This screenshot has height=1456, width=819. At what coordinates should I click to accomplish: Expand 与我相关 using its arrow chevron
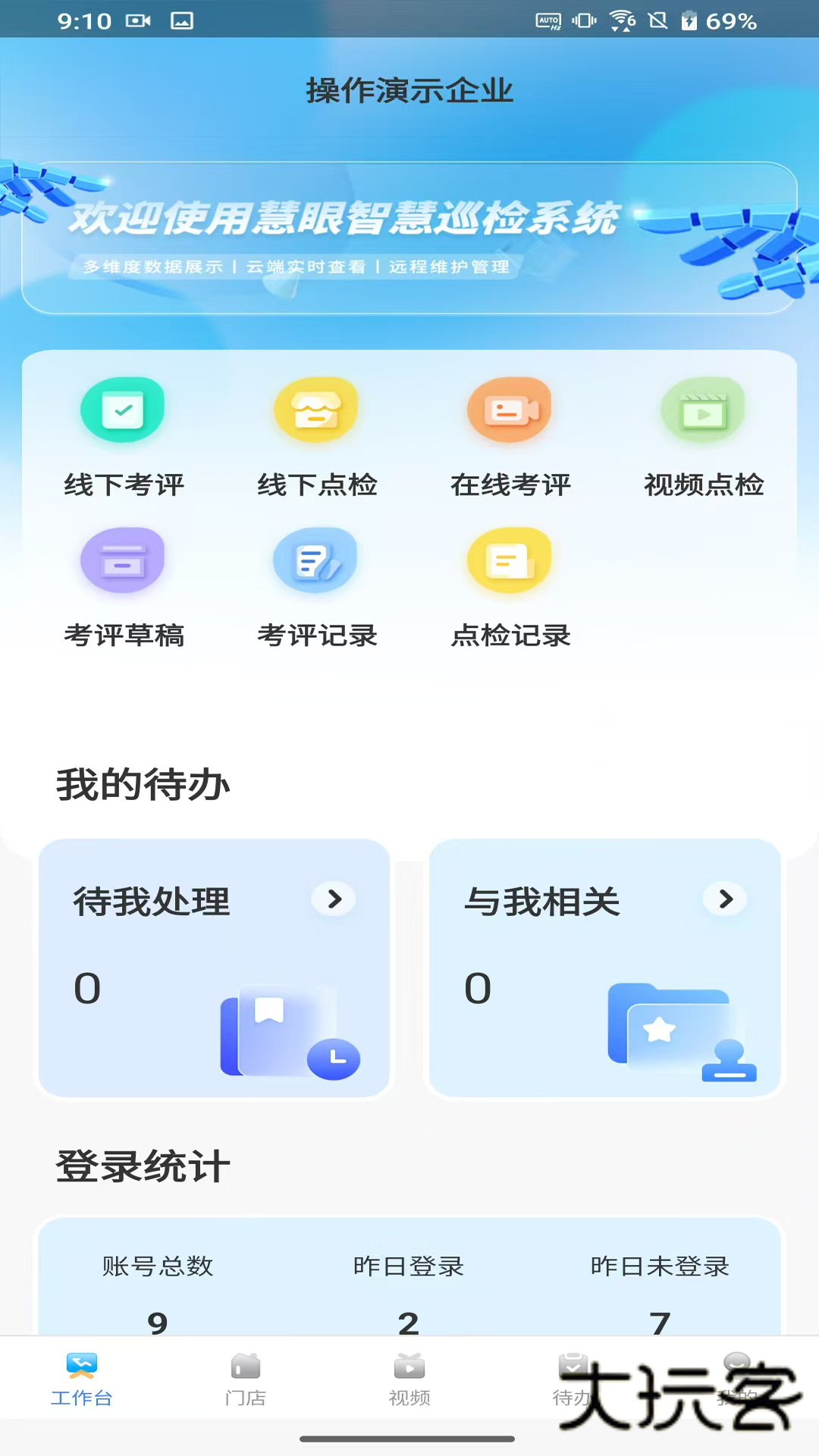point(724,899)
